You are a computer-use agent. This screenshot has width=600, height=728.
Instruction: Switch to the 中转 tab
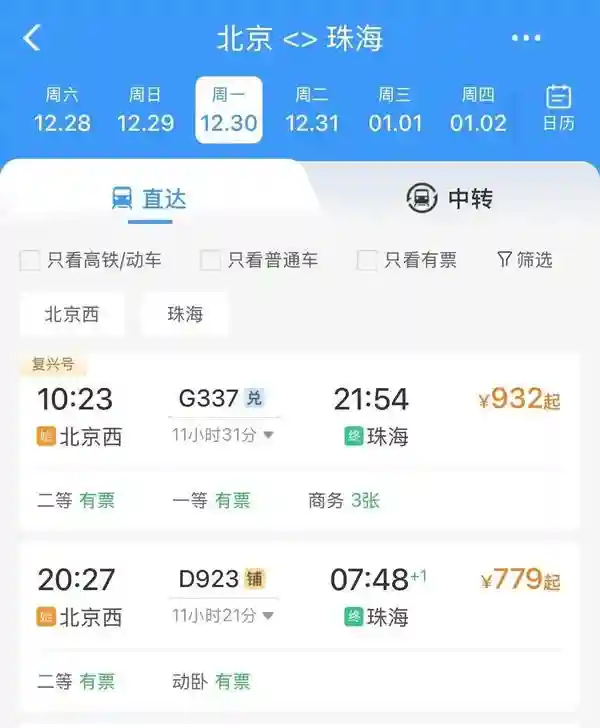point(450,198)
